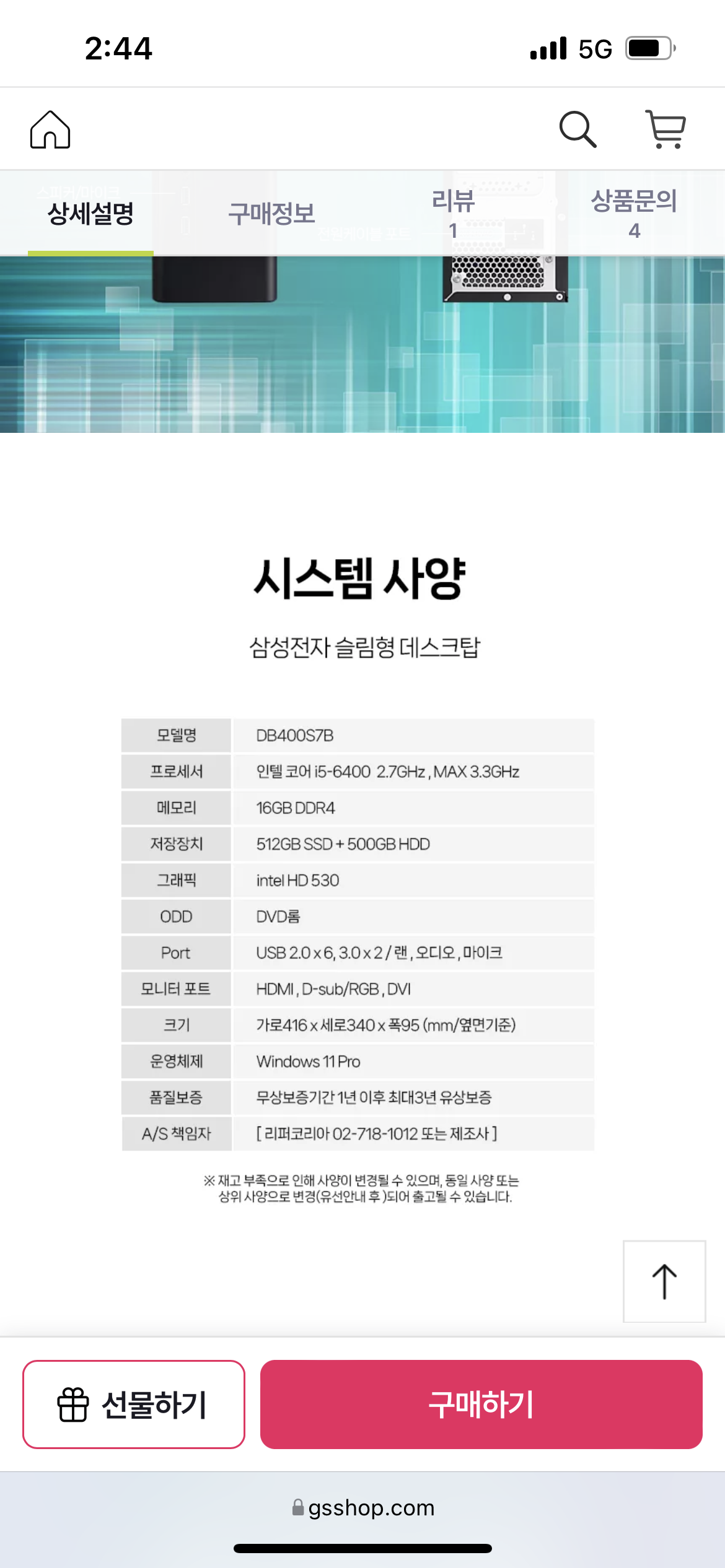Tap the scroll-to-top arrow button
Image resolution: width=725 pixels, height=1568 pixels.
[x=664, y=1281]
